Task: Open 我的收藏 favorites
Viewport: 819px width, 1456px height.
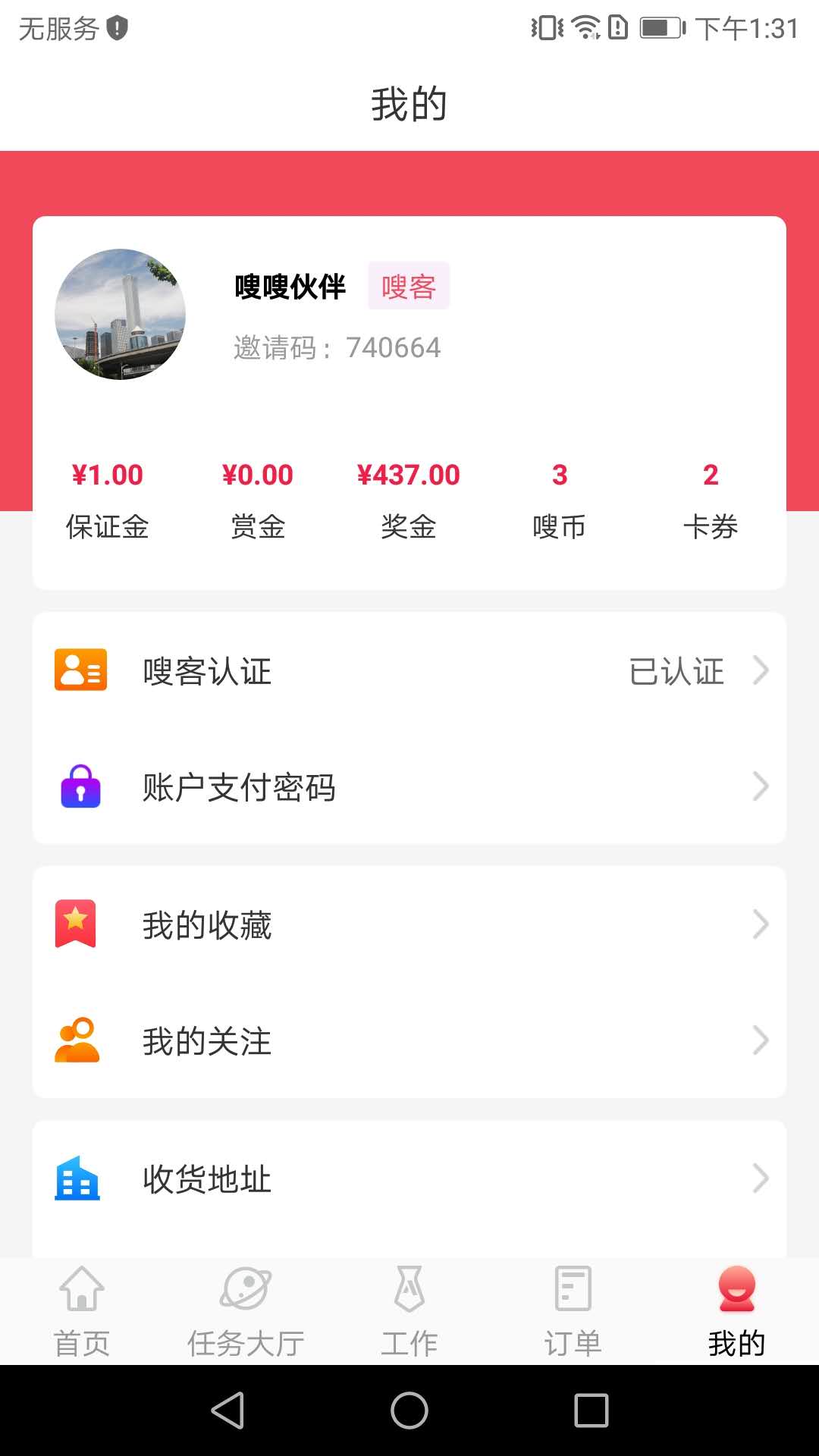Action: click(409, 925)
